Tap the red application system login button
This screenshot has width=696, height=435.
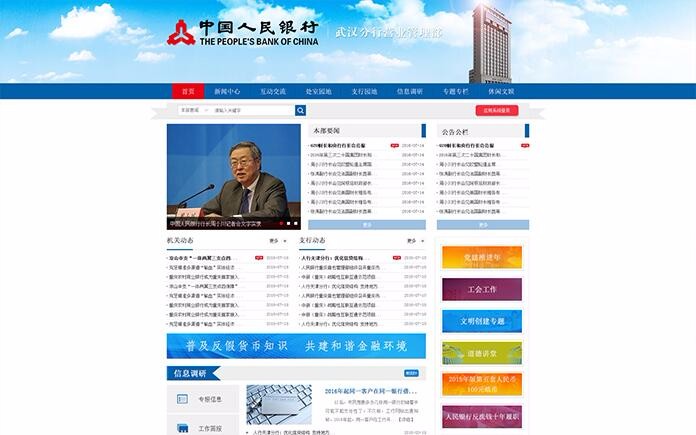[x=496, y=111]
